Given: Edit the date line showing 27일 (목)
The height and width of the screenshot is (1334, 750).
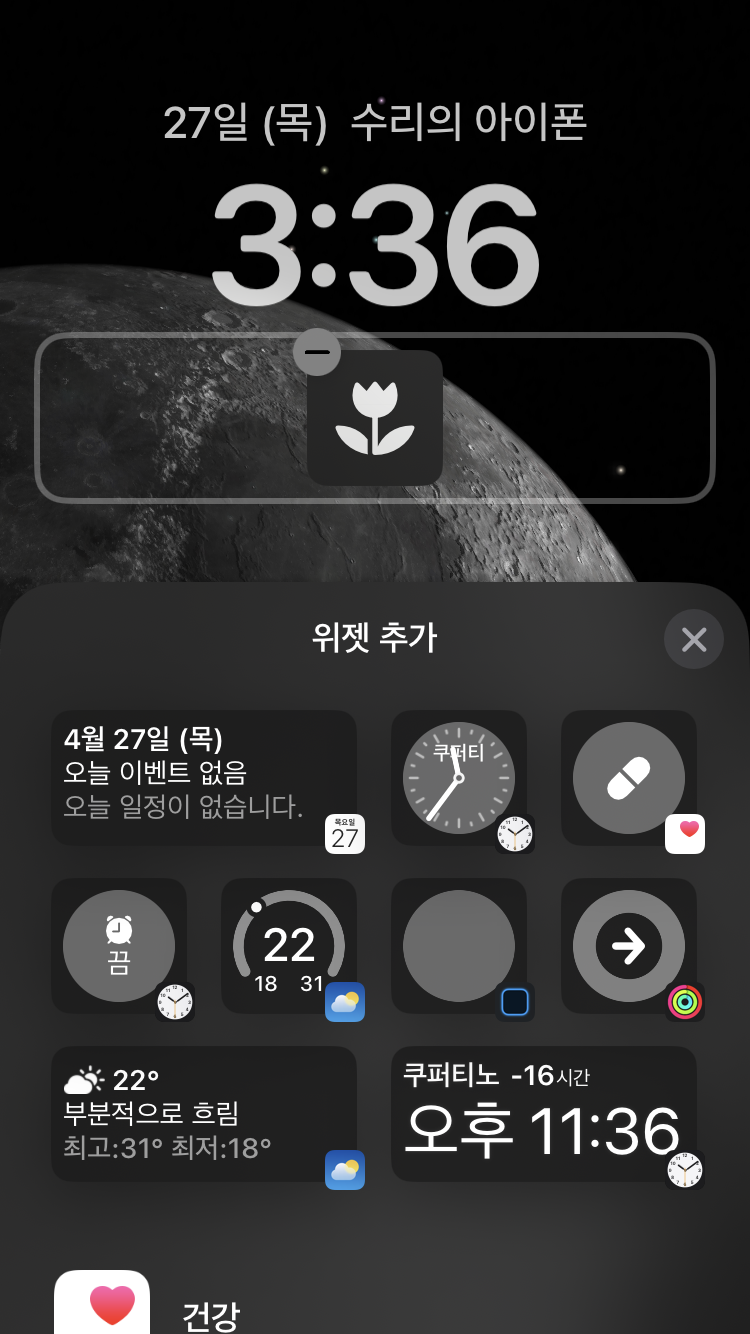Looking at the screenshot, I should pos(374,123).
